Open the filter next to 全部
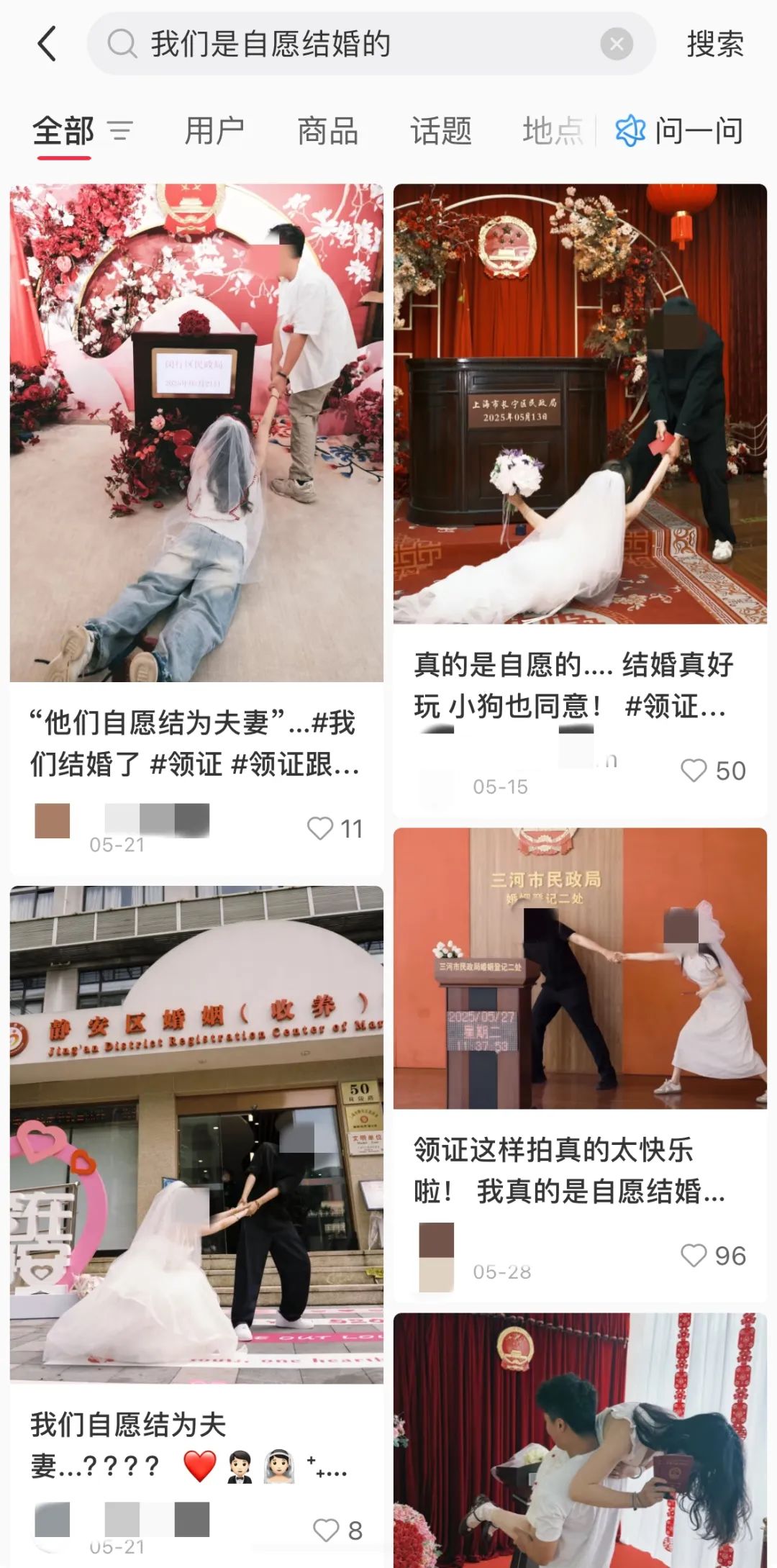777x1568 pixels. coord(120,131)
